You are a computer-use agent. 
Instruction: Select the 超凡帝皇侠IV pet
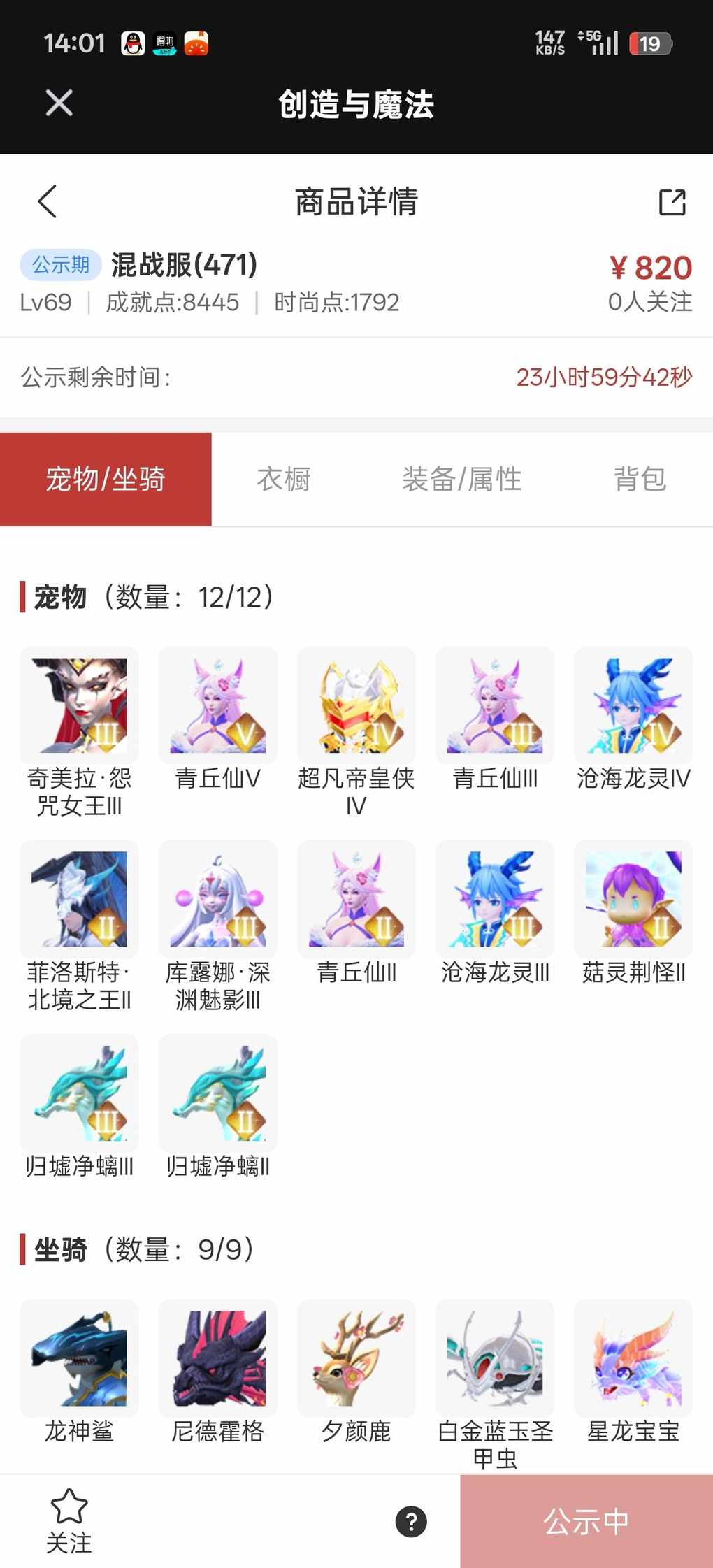[x=356, y=705]
